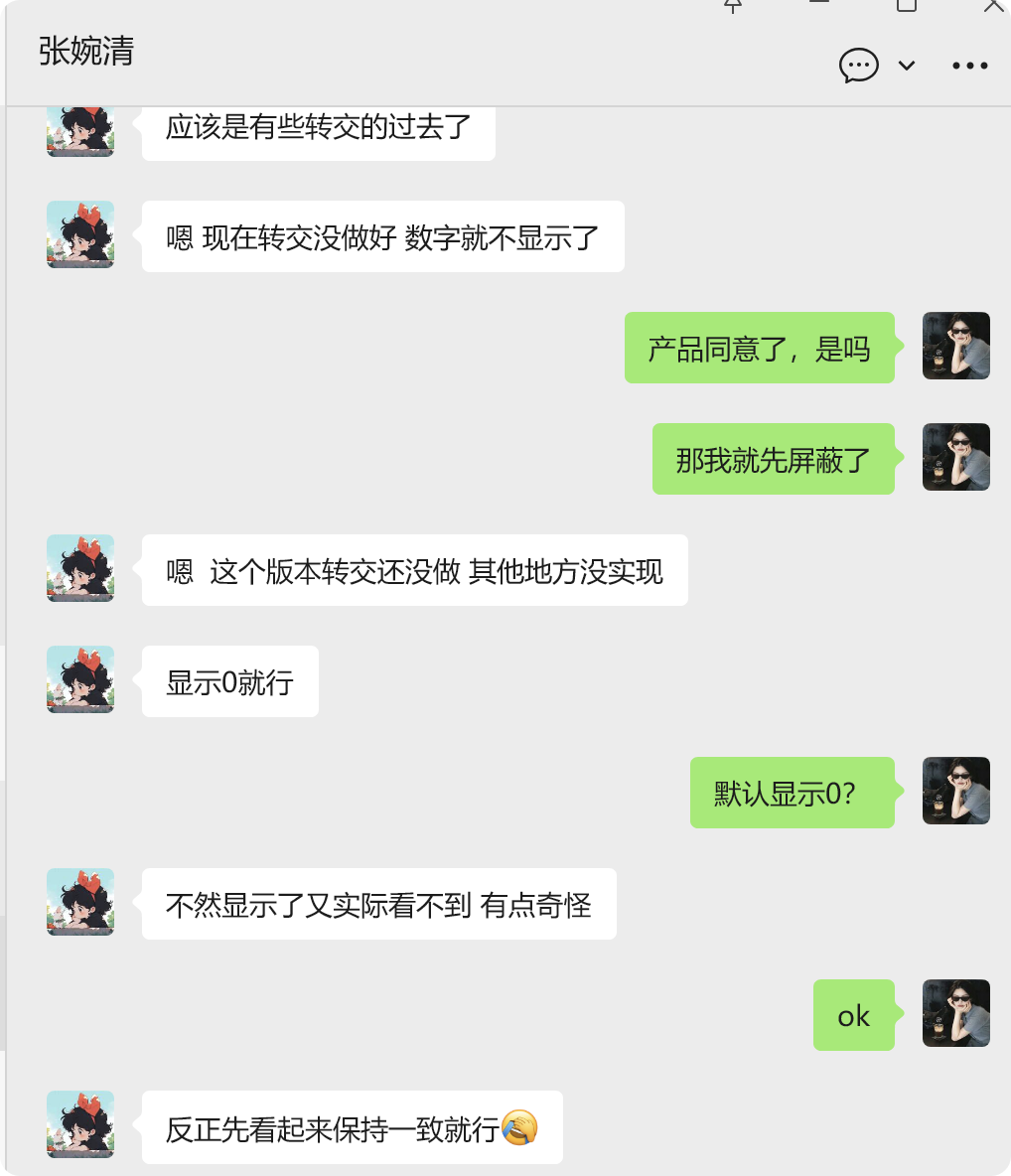Tap the avatar beside the message '显示0就行'
1011x1176 pixels.
tap(80, 679)
